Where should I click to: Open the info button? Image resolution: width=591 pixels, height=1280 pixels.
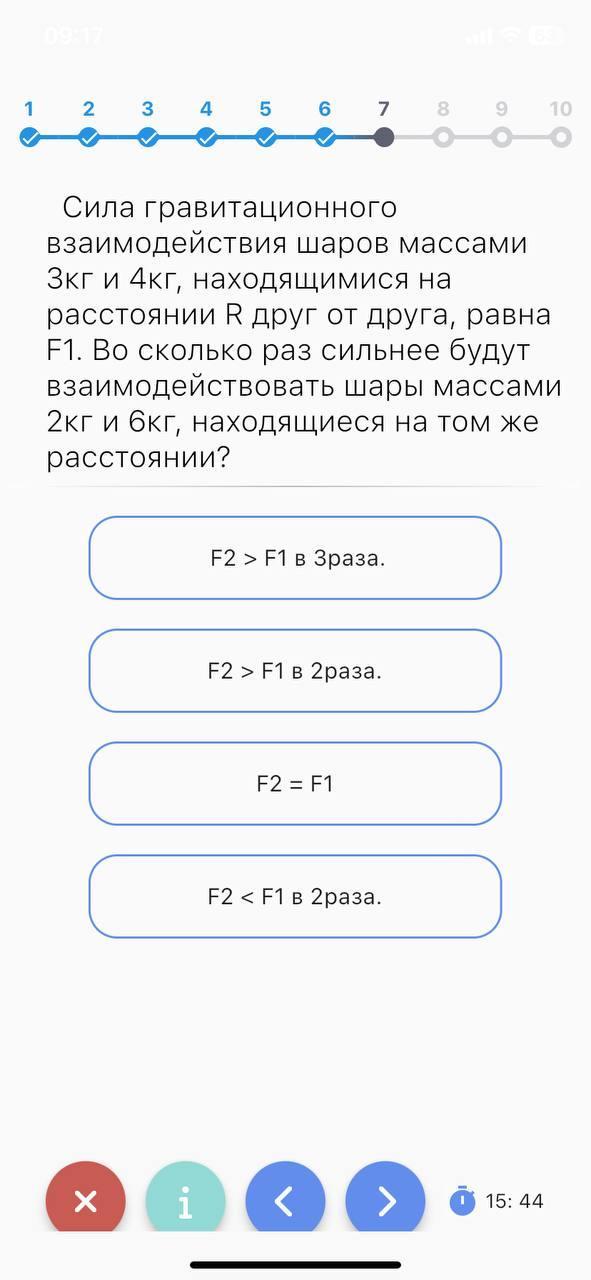[x=185, y=1201]
